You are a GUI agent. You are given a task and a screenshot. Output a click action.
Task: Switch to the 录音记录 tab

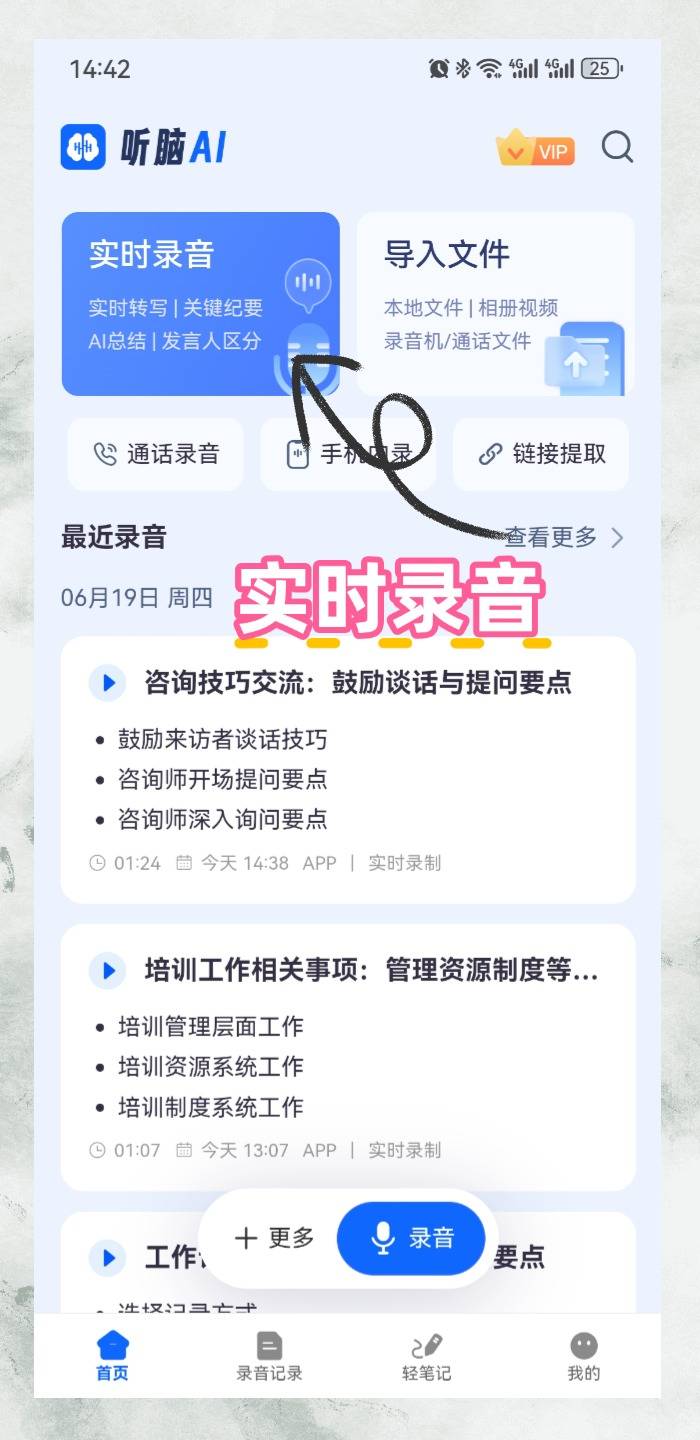pyautogui.click(x=269, y=1356)
